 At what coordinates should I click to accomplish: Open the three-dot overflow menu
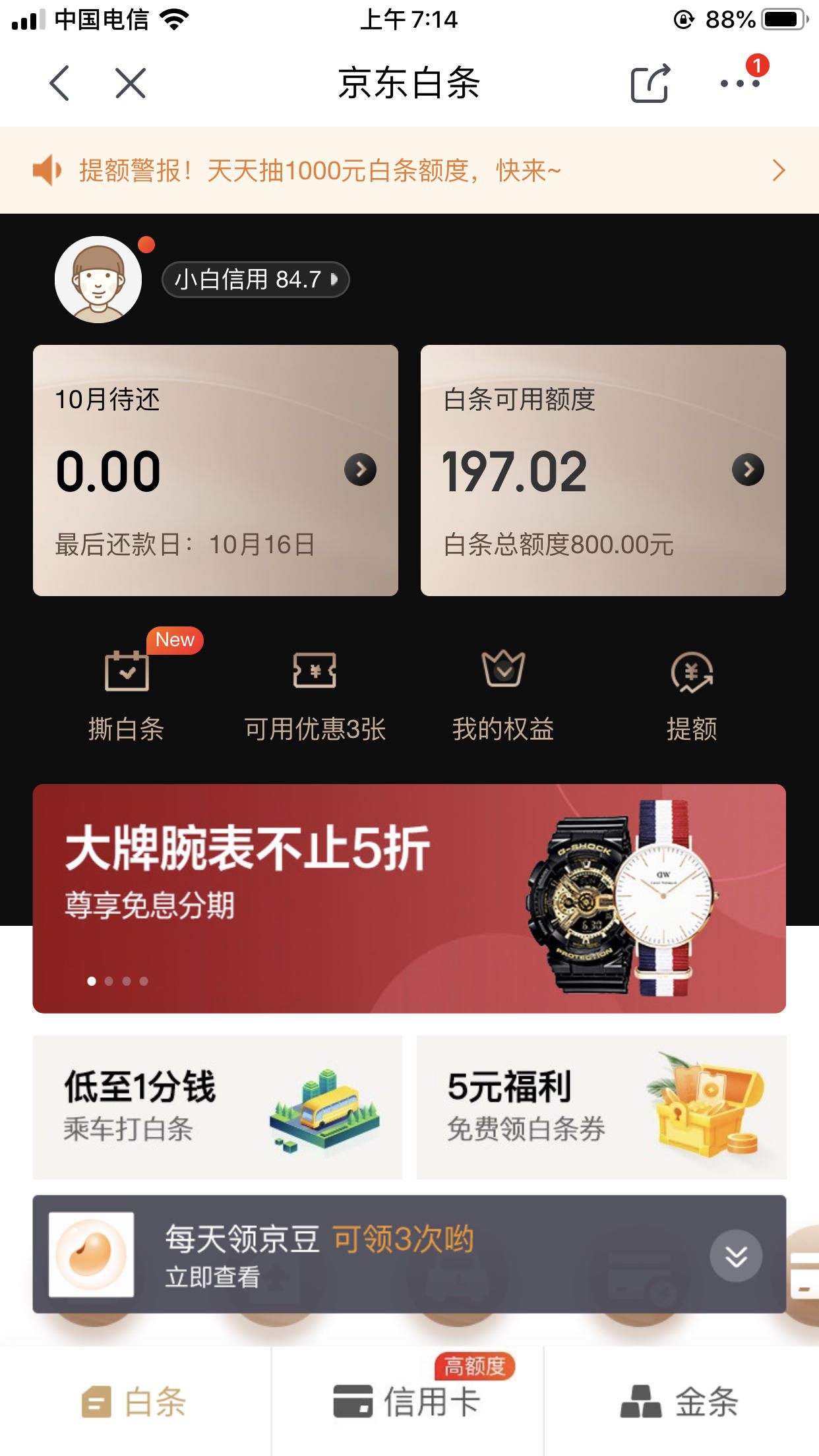click(x=740, y=83)
